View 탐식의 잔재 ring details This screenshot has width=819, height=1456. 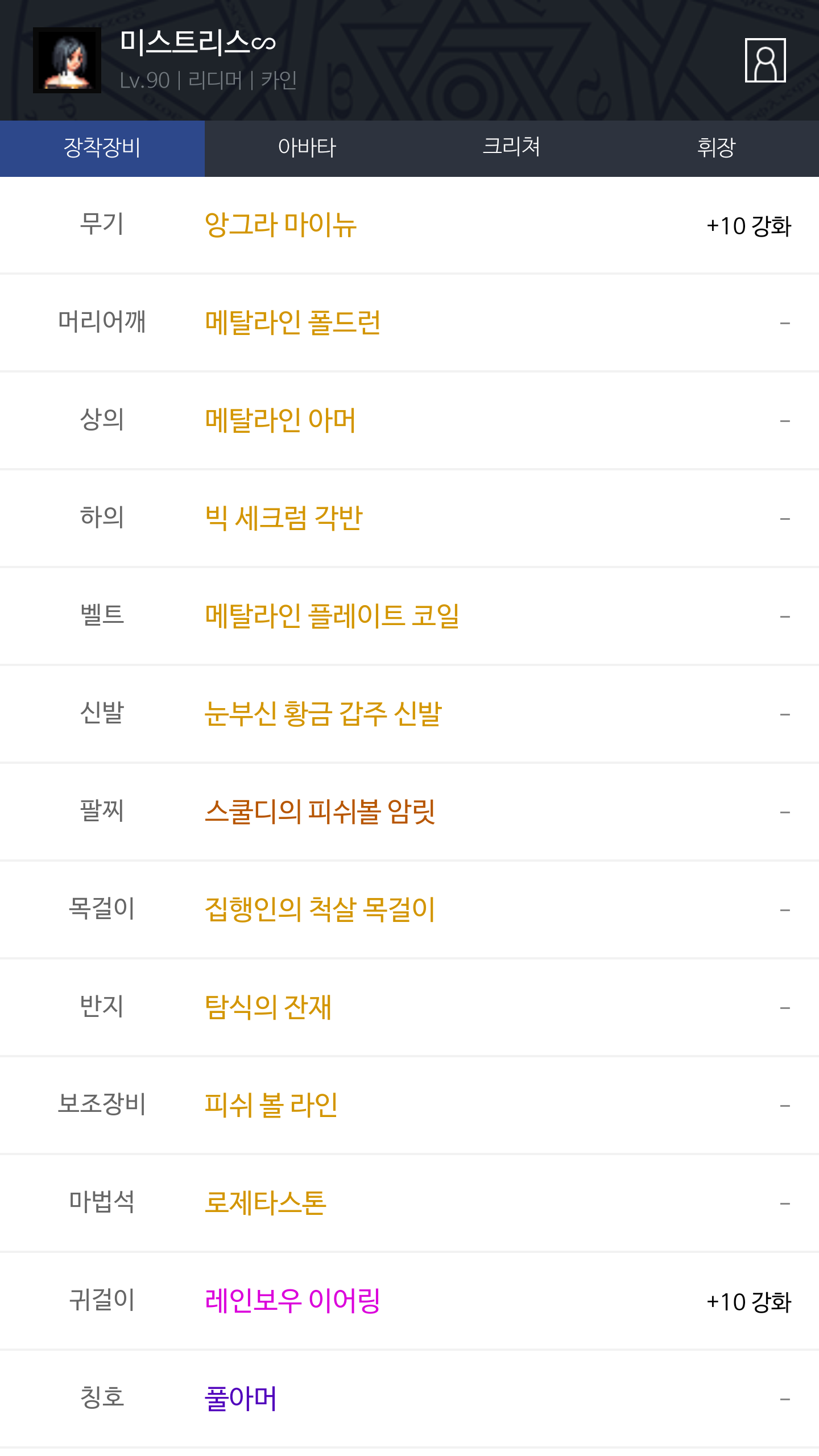[268, 1007]
